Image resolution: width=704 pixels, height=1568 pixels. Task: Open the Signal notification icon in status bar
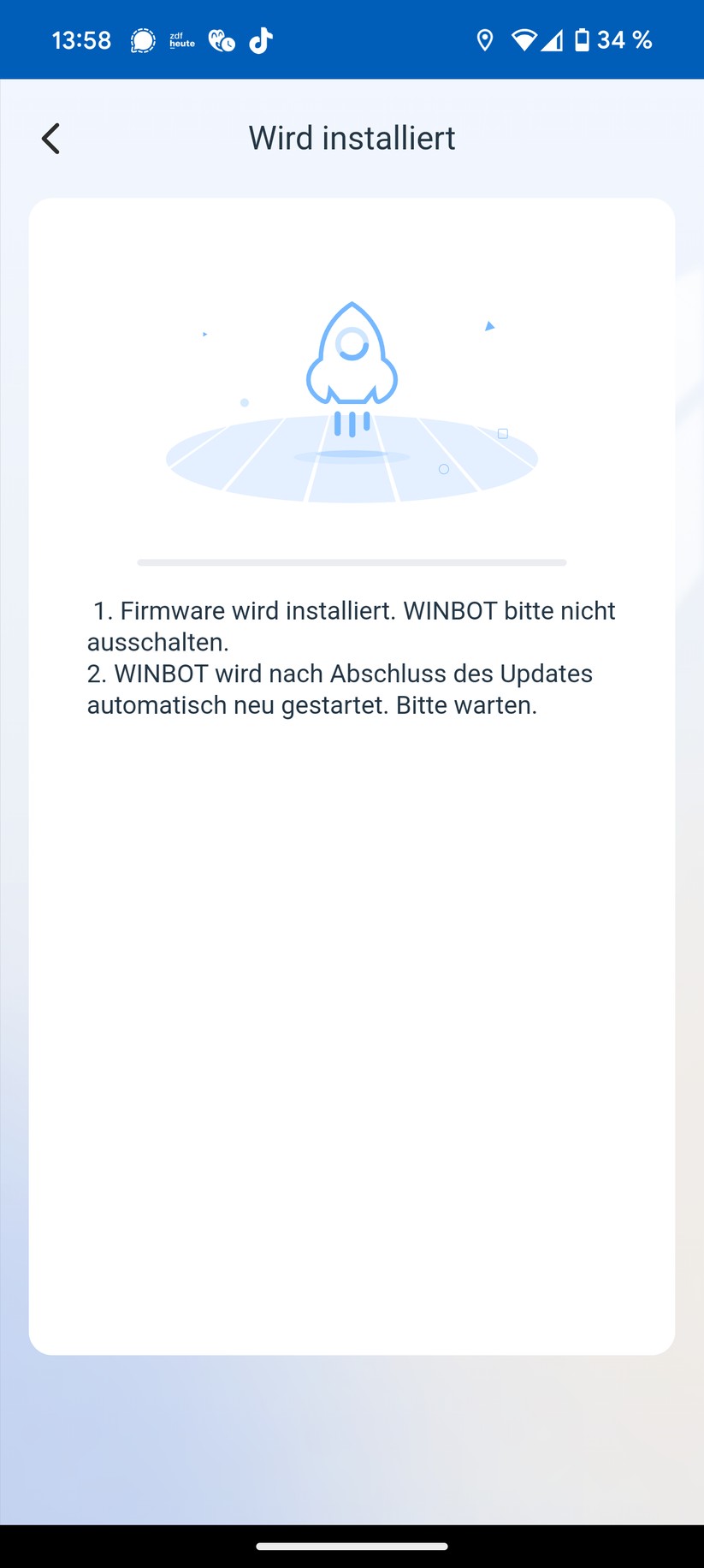click(x=143, y=39)
